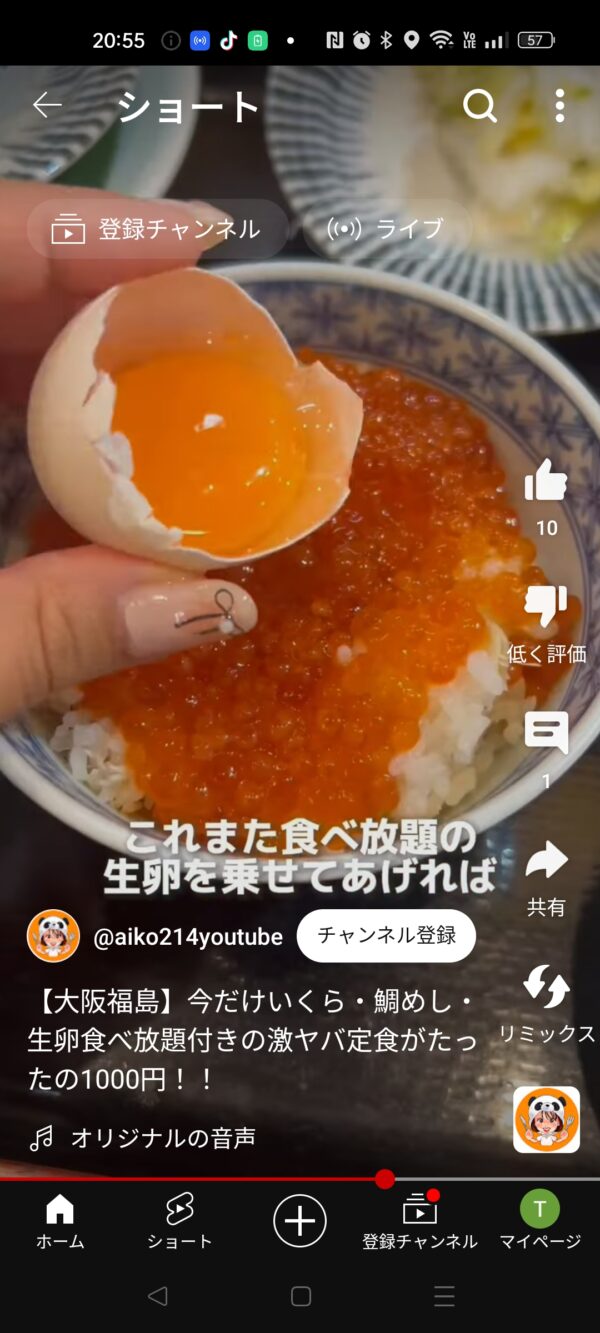
Task: Open the comments on this short
Action: [x=546, y=735]
